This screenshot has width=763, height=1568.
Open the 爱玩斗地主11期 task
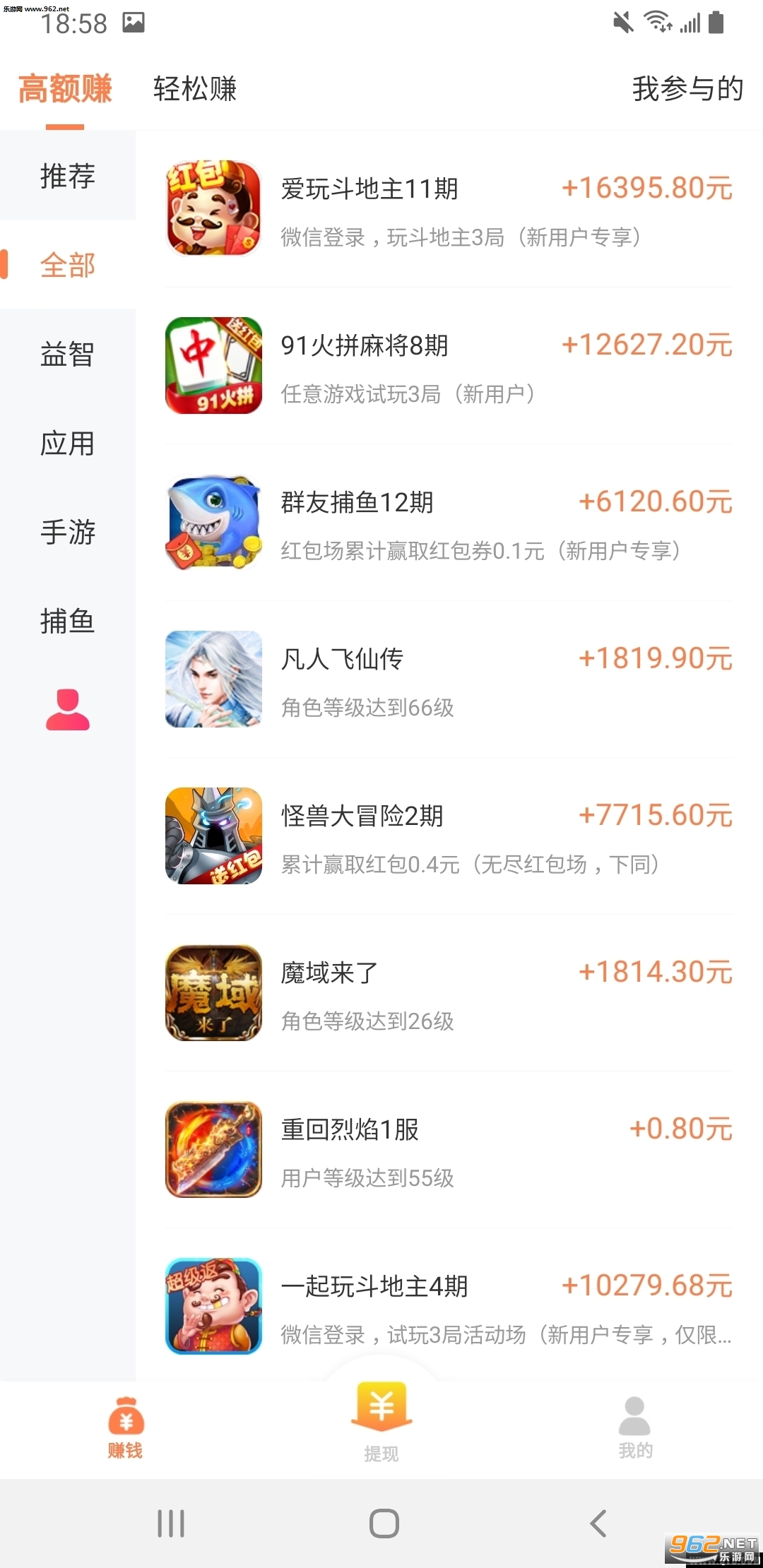click(x=449, y=209)
